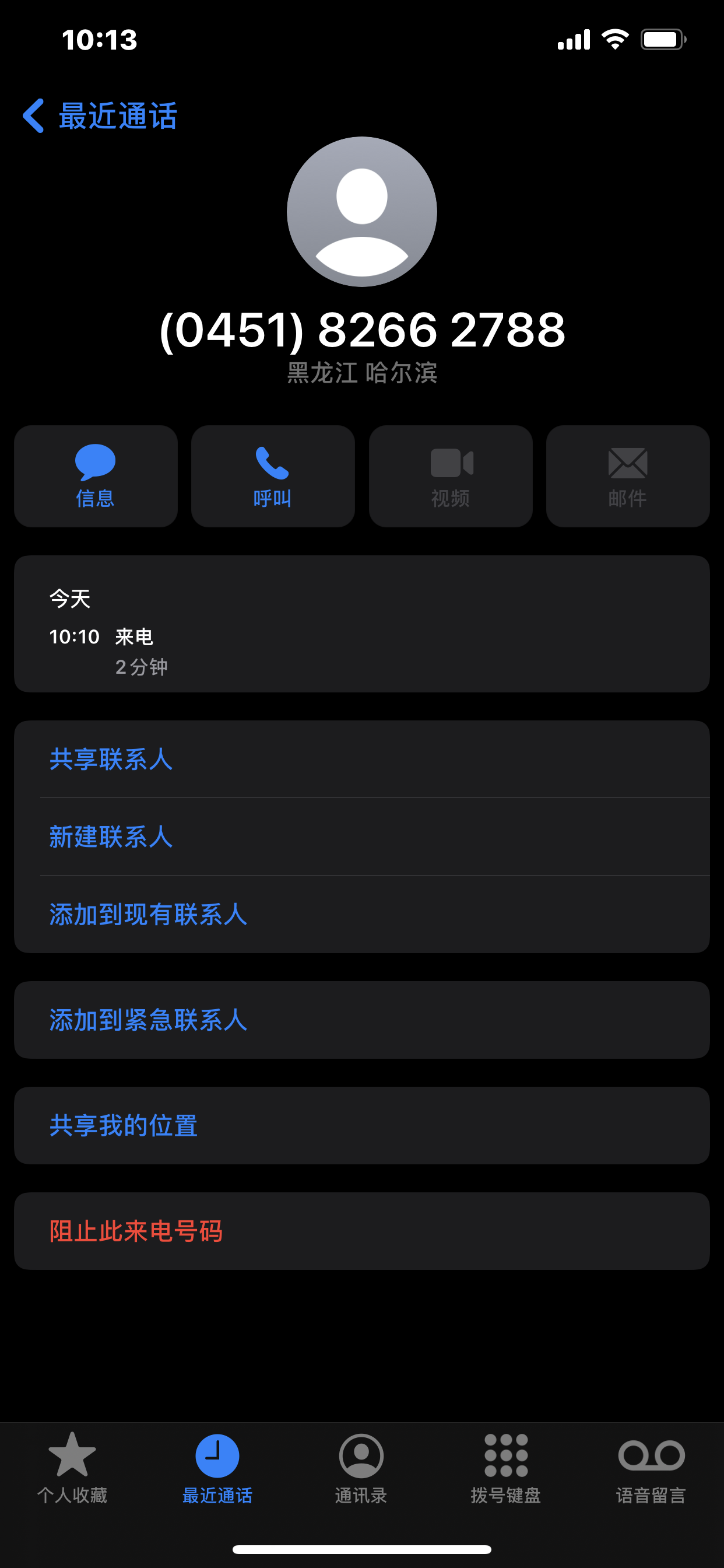Go back to 最近通话 list

click(100, 116)
